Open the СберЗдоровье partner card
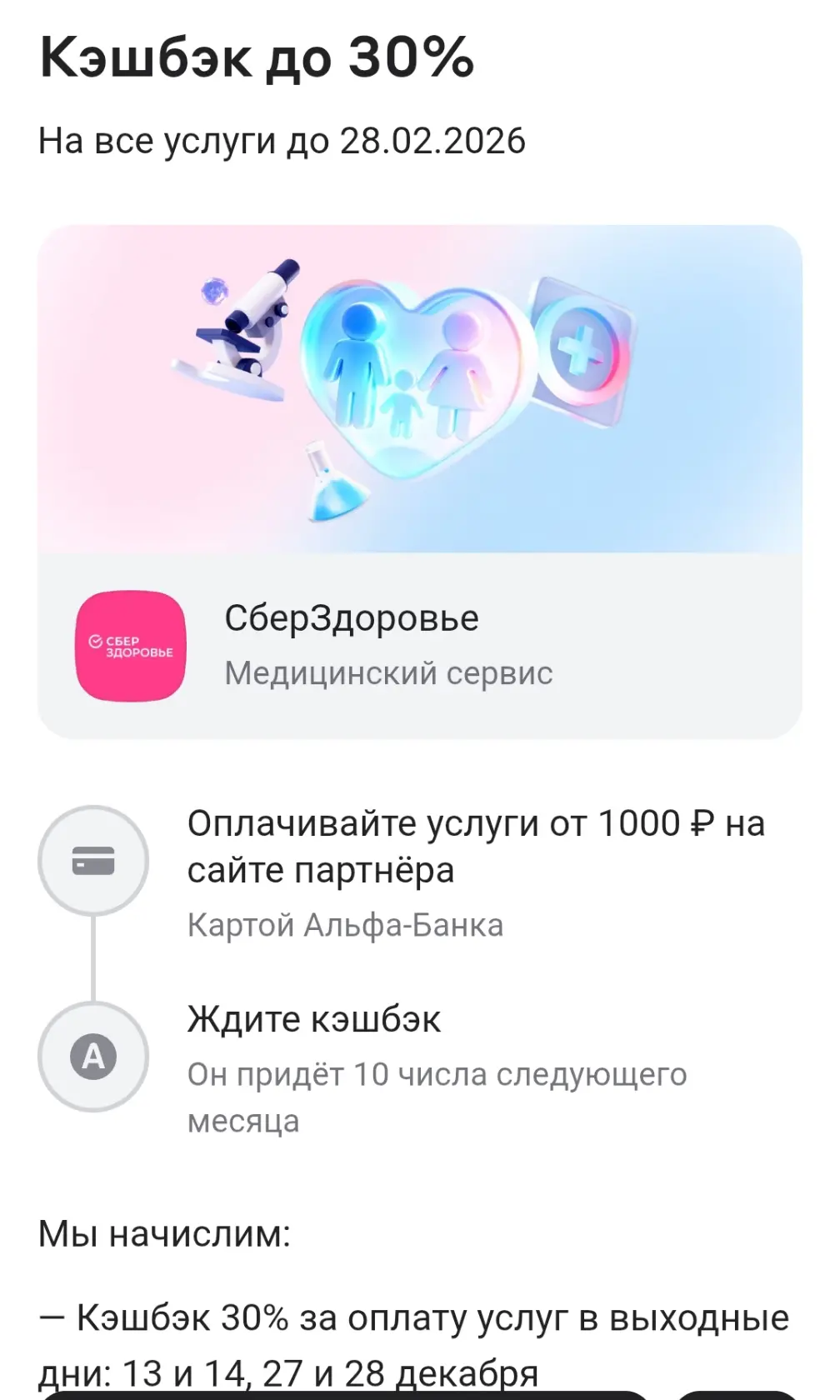Viewport: 840px width, 1400px height. click(x=419, y=646)
